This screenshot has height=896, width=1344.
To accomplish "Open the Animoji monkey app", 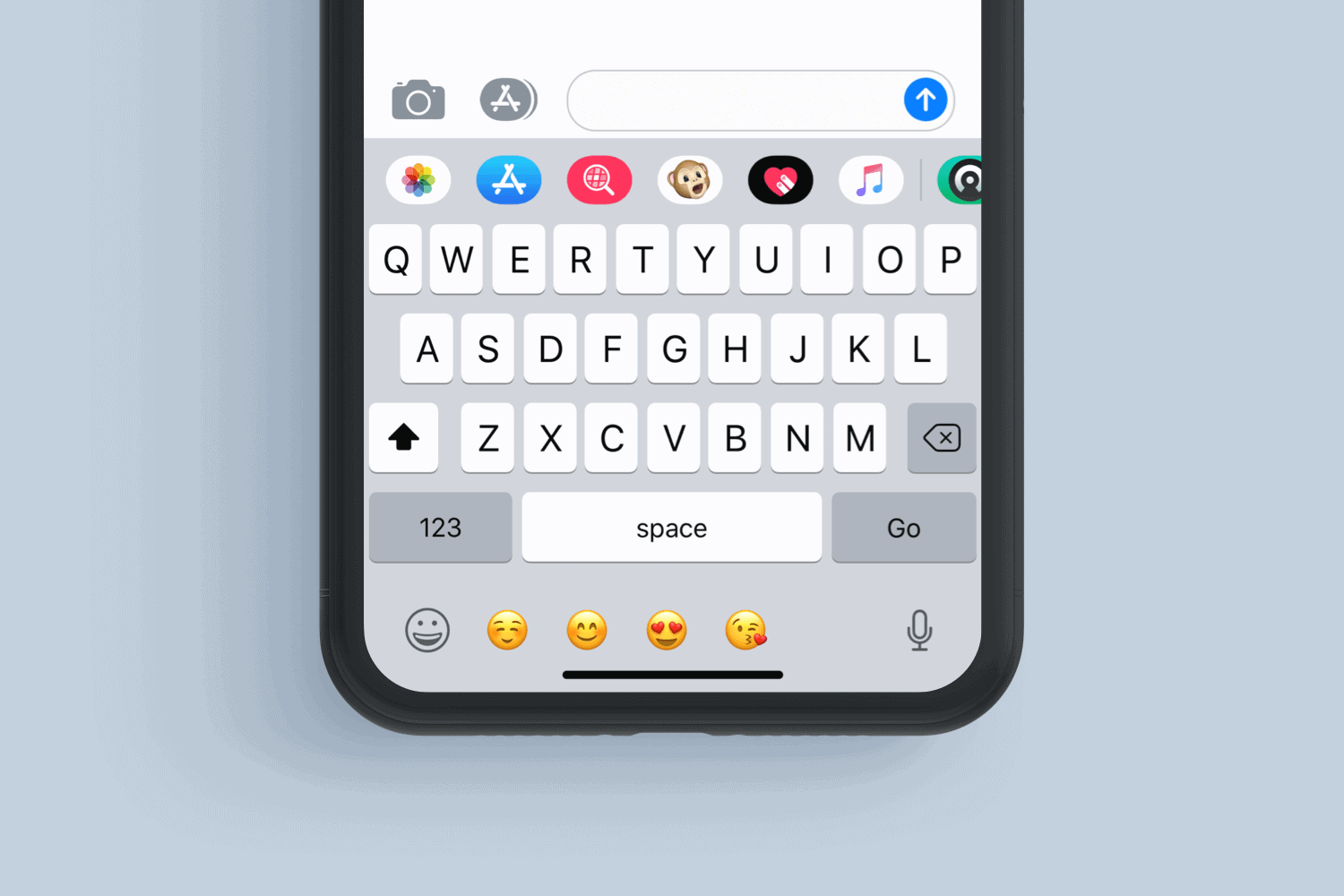I will 690,180.
